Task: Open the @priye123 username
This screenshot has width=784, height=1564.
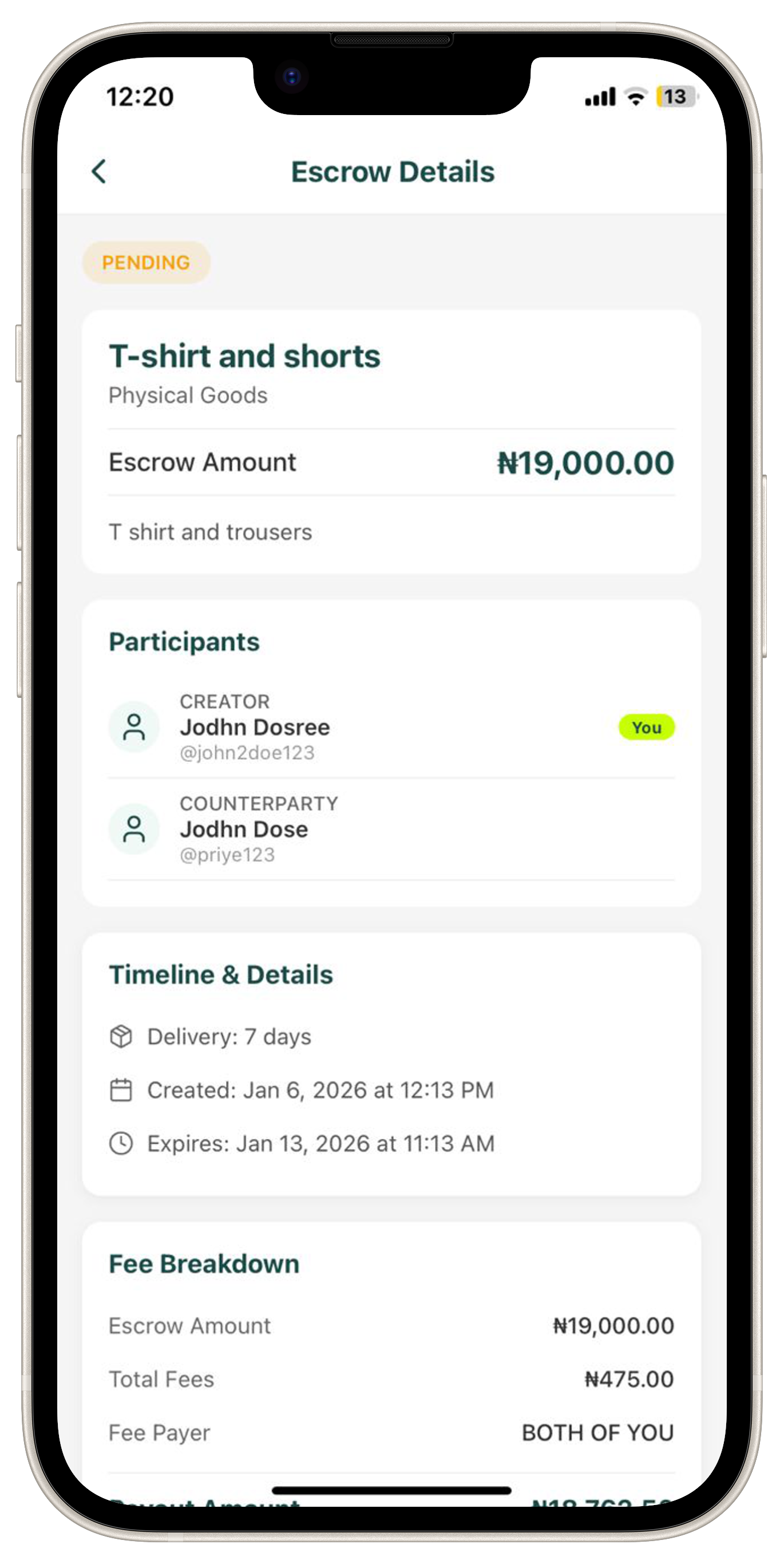Action: [x=228, y=855]
